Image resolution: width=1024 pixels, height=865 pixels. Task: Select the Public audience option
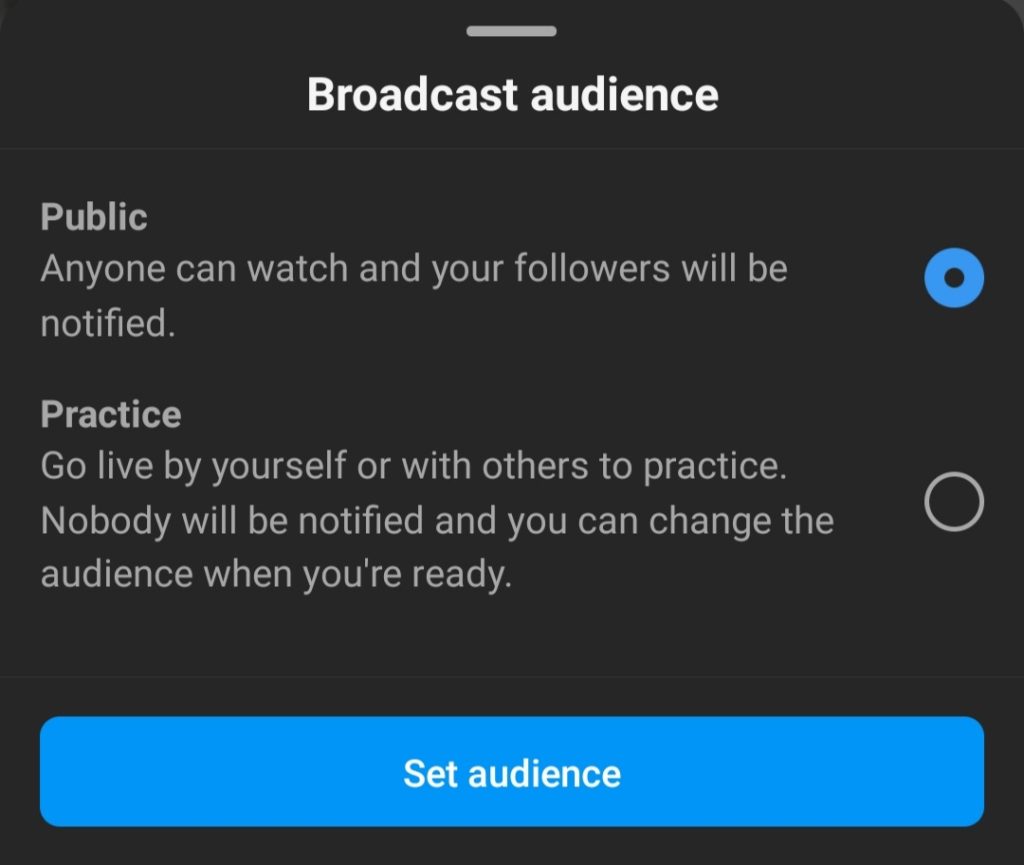tap(953, 278)
